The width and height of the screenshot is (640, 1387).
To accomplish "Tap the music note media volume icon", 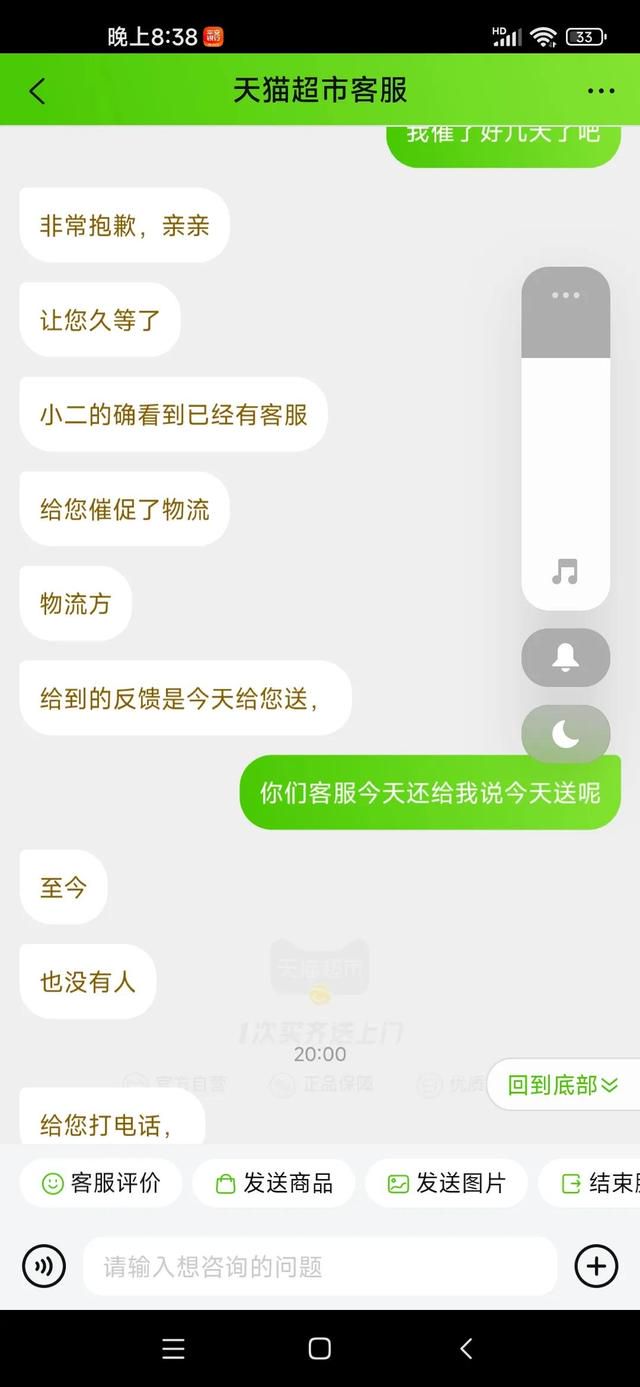I will click(x=566, y=572).
